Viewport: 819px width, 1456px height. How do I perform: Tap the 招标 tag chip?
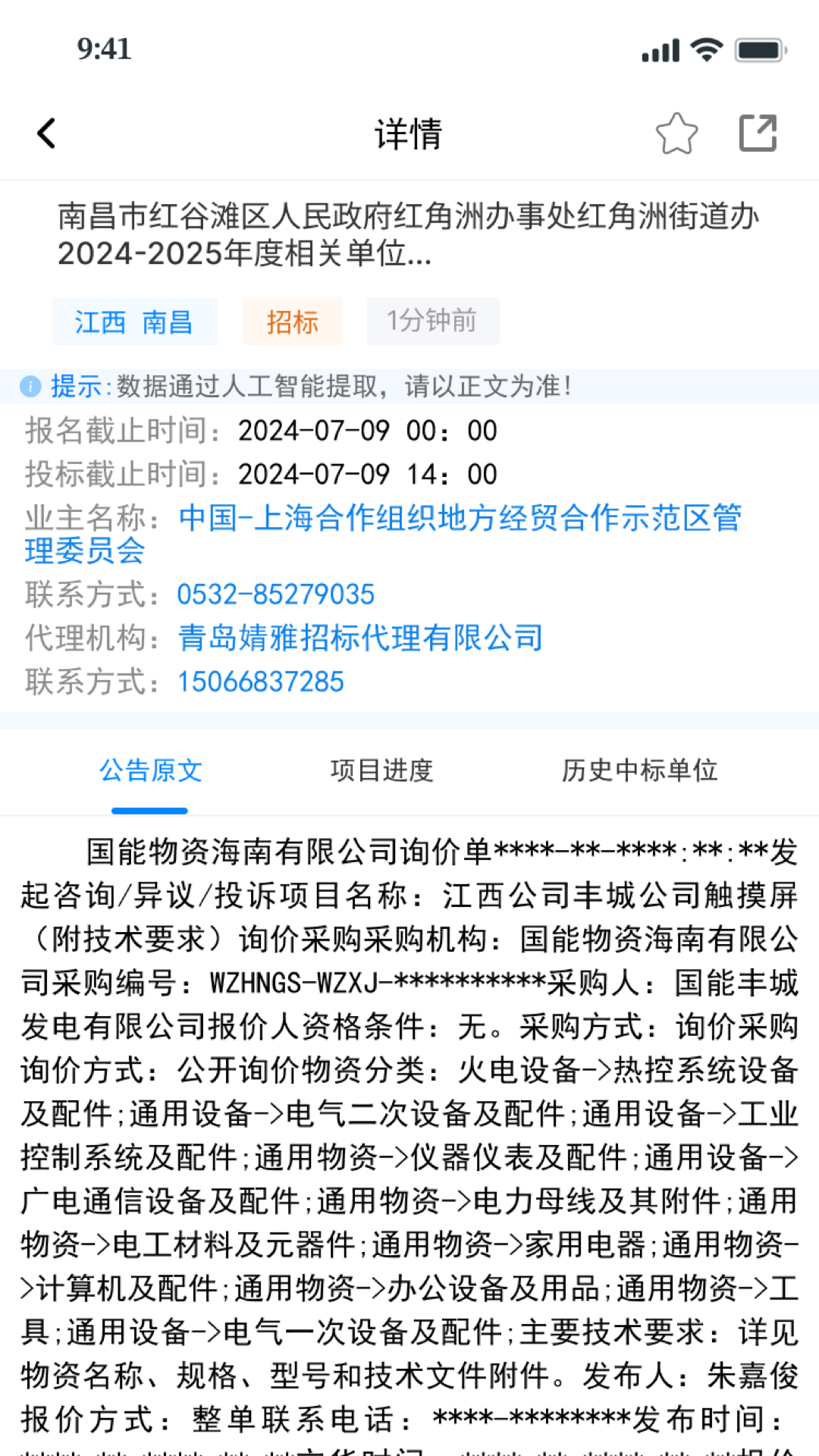[292, 322]
